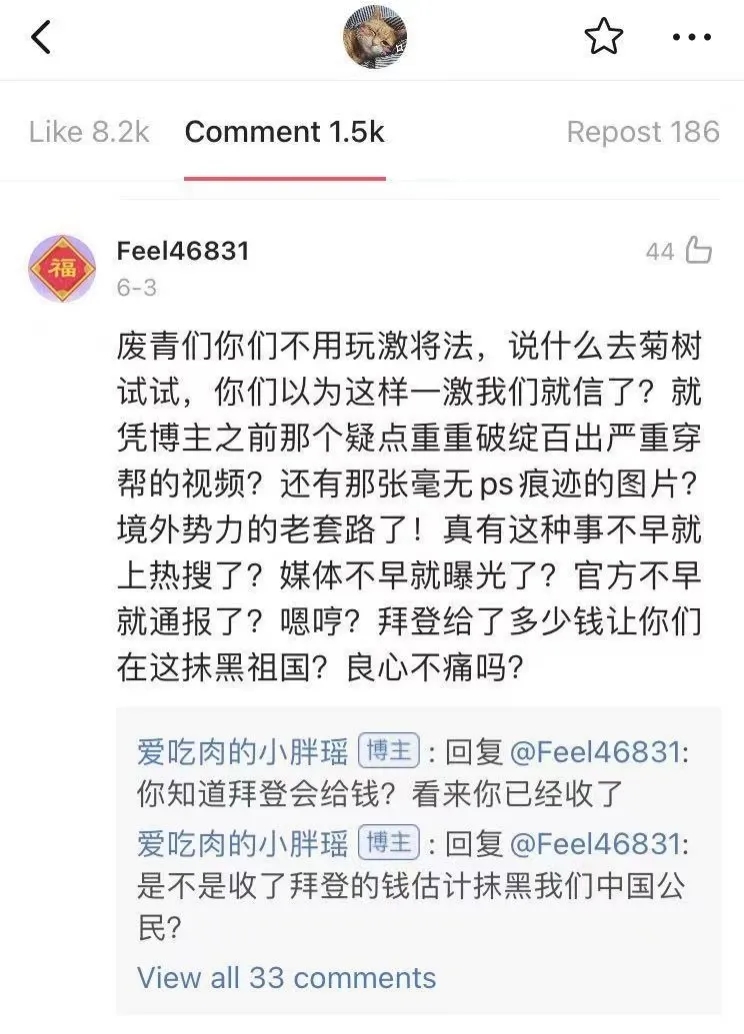This screenshot has width=744, height=1034.
Task: Go back using the top arrow
Action: coord(40,38)
